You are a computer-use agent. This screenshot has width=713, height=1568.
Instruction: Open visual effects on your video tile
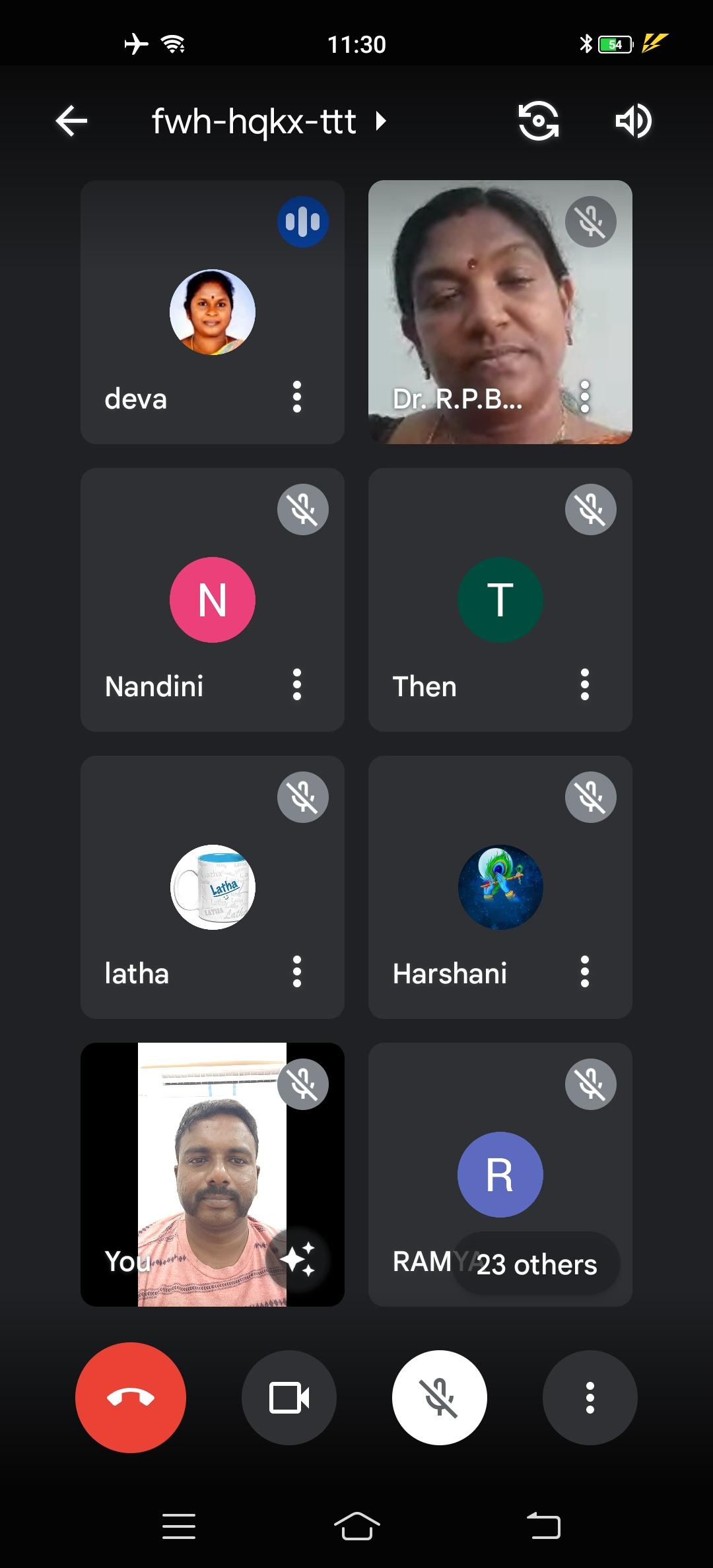click(298, 1259)
